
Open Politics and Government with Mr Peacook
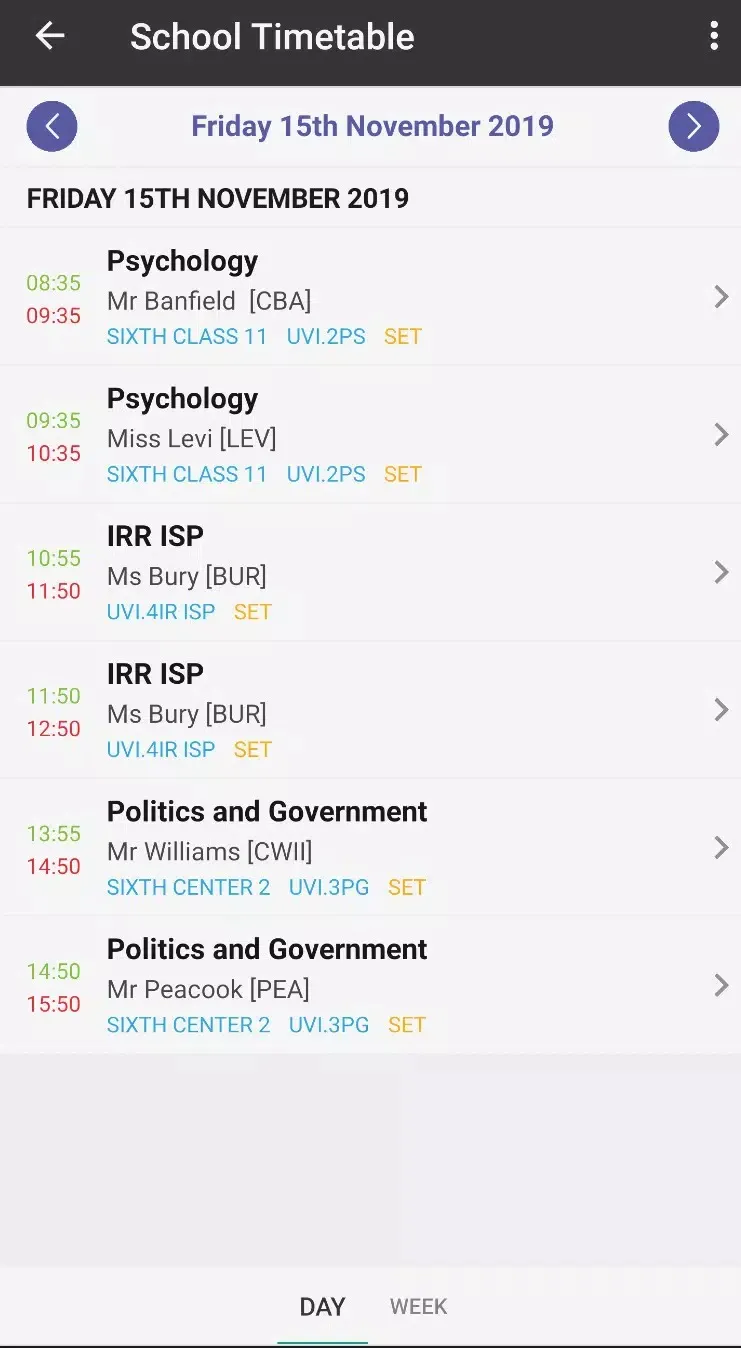coord(370,986)
